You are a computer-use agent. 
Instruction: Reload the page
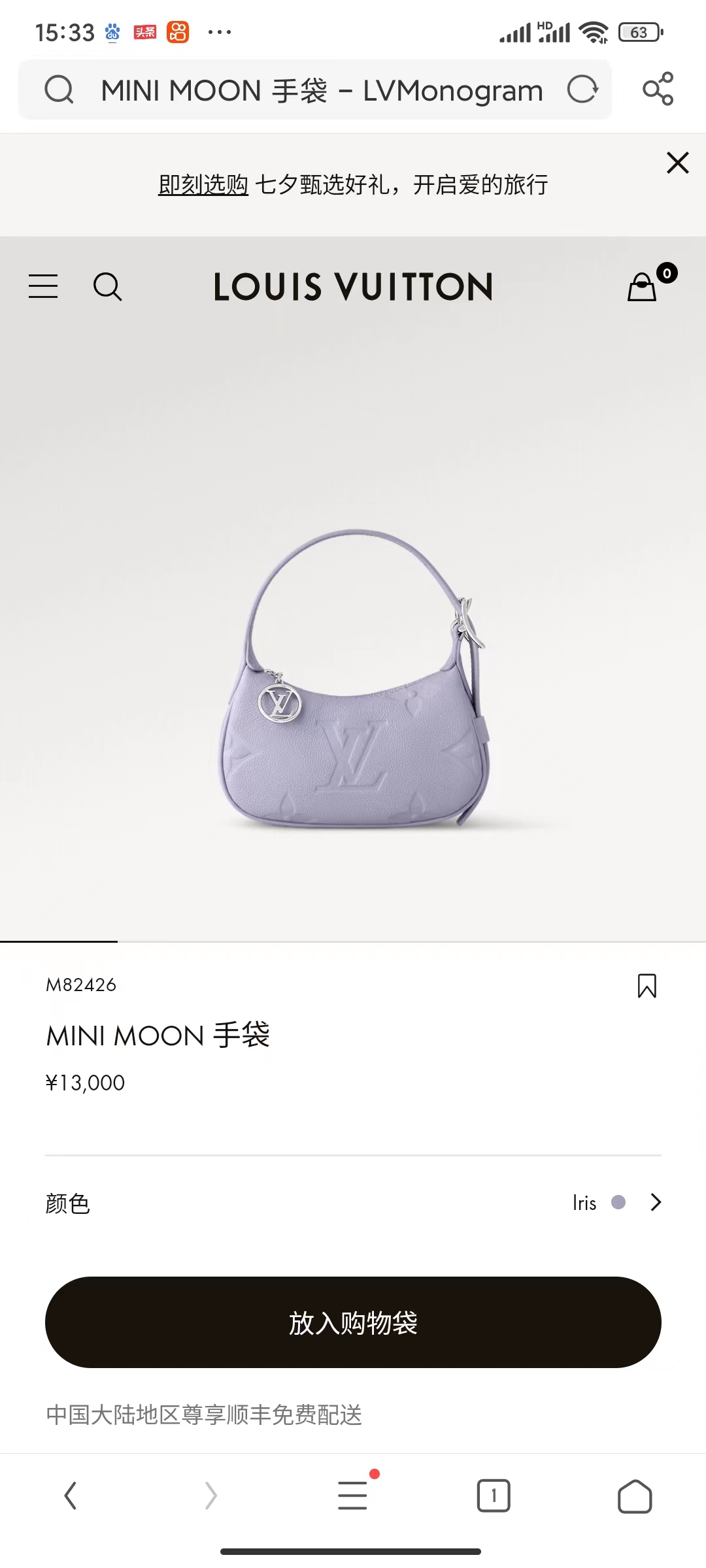(582, 90)
